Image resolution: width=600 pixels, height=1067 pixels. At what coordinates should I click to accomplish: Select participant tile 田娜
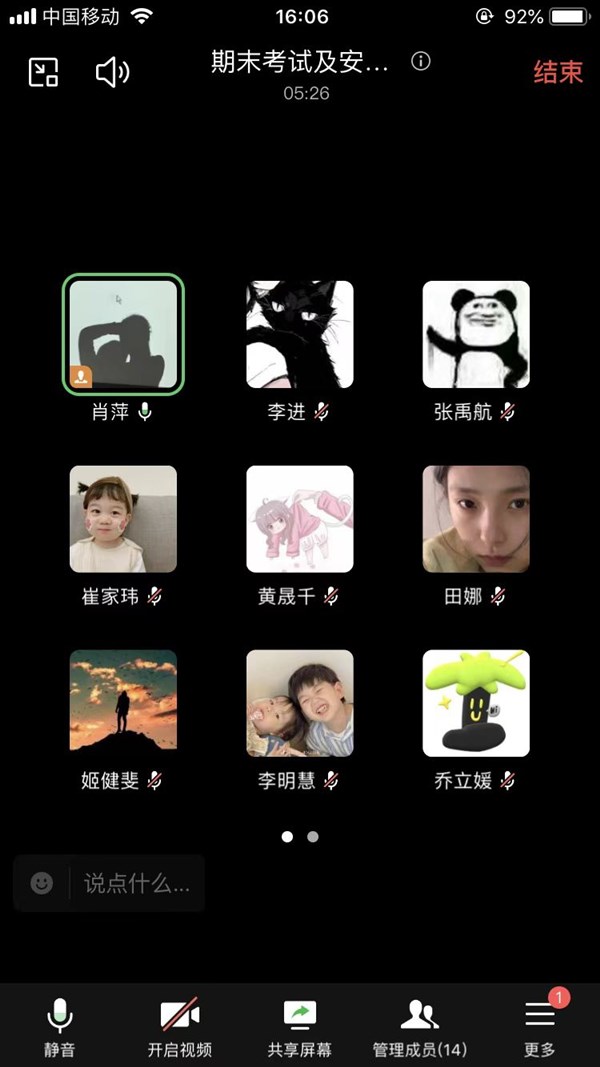(476, 519)
